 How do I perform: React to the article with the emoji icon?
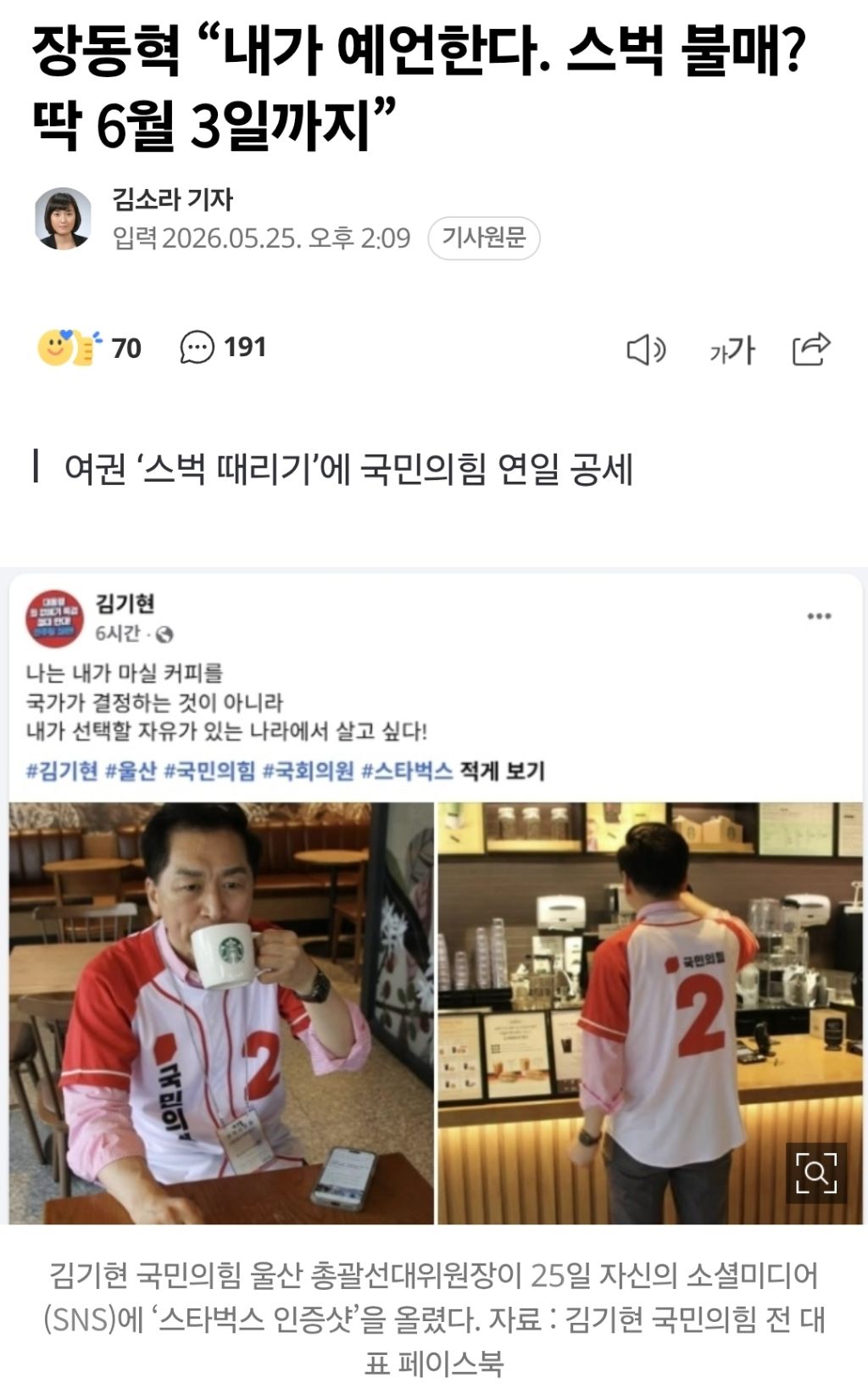click(x=70, y=348)
